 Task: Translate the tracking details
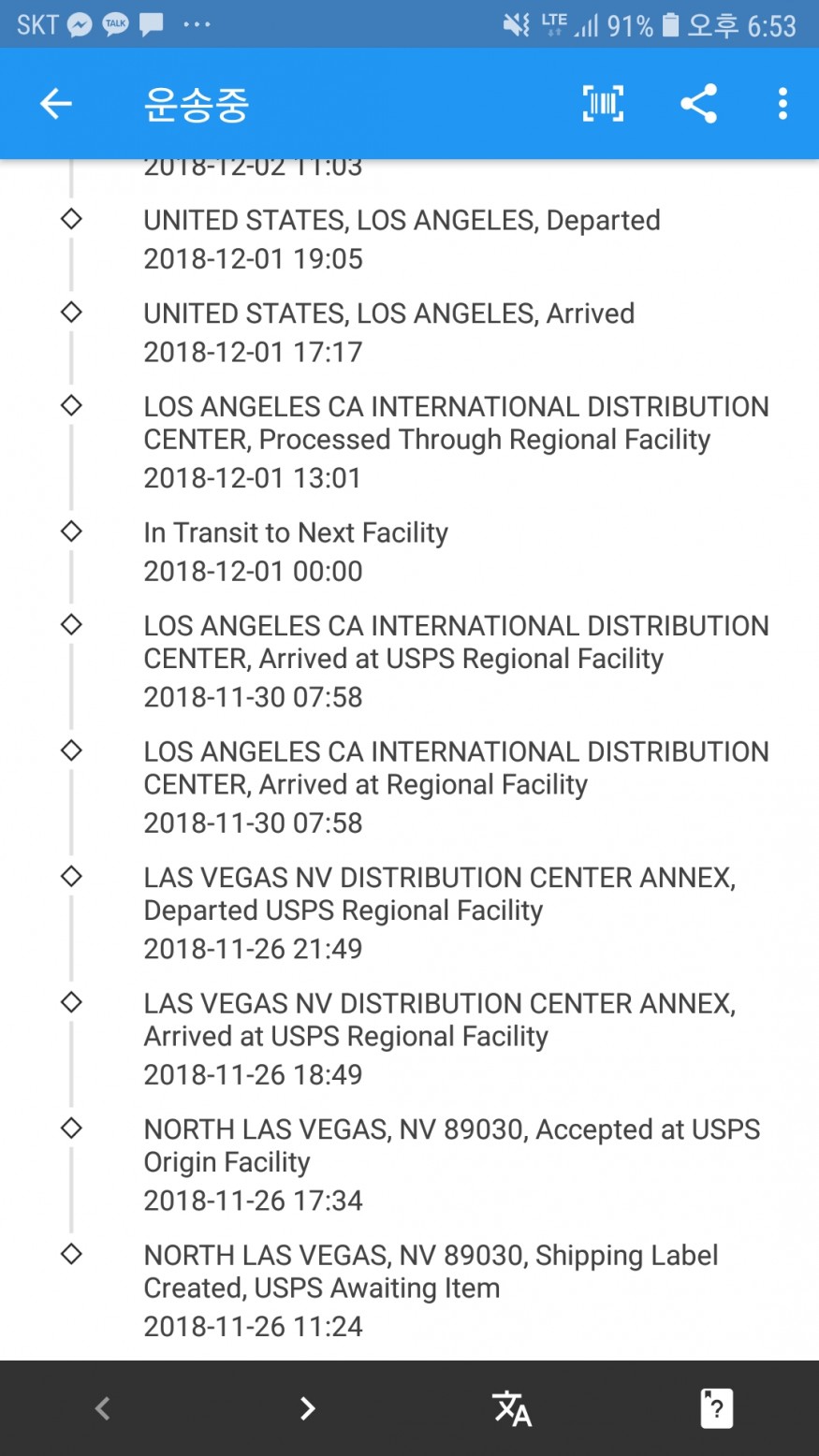tap(512, 1408)
